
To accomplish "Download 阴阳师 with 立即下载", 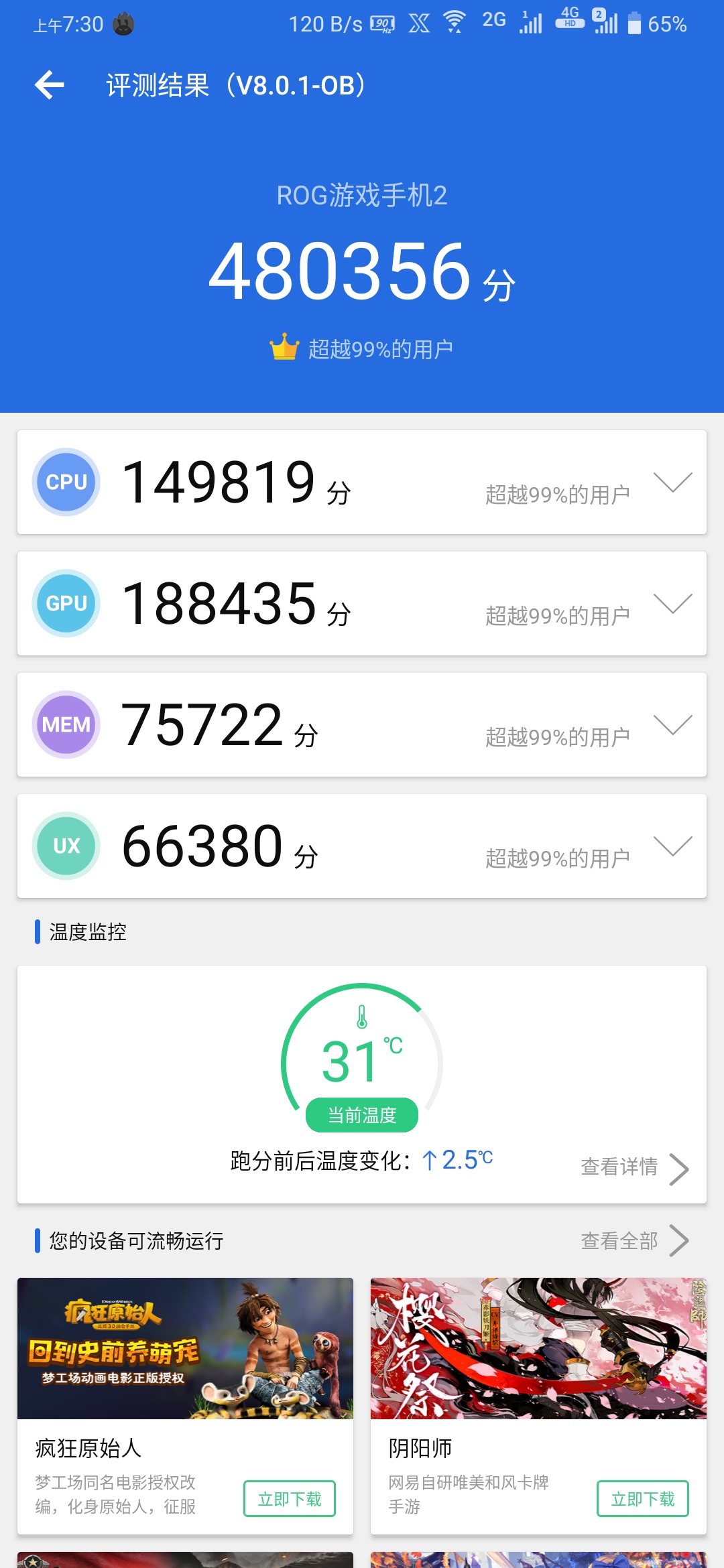I will 642,1499.
